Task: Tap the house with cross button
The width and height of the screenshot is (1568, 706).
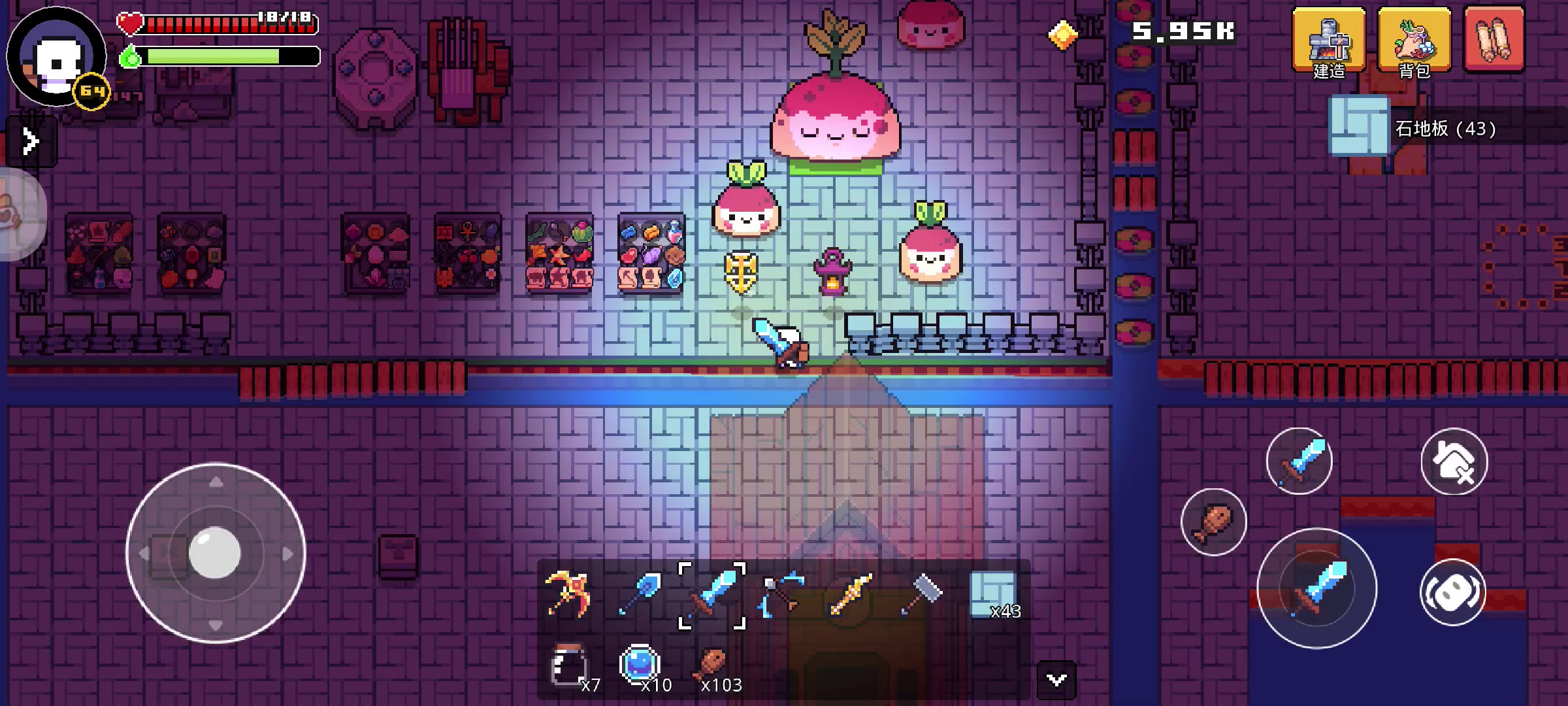Action: (1454, 463)
